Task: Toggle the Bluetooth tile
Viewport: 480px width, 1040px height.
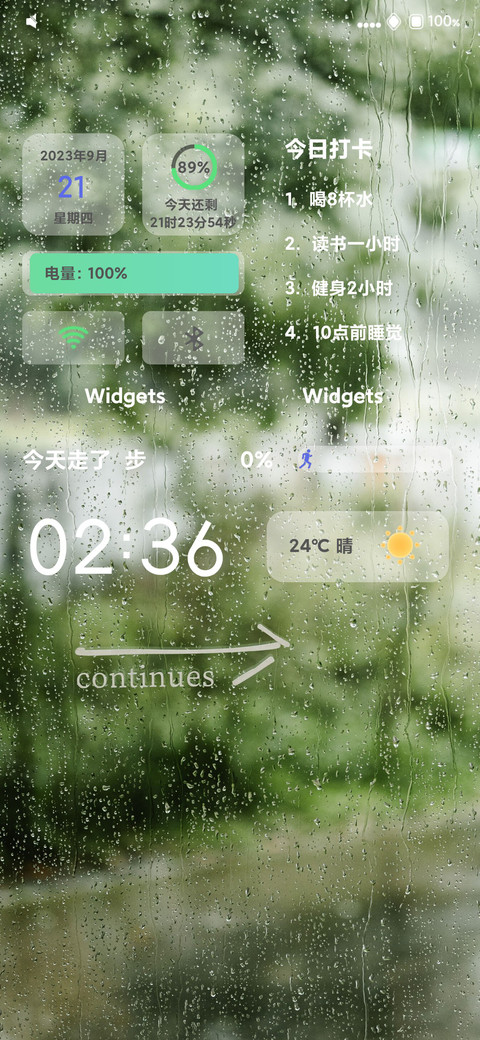Action: point(193,338)
